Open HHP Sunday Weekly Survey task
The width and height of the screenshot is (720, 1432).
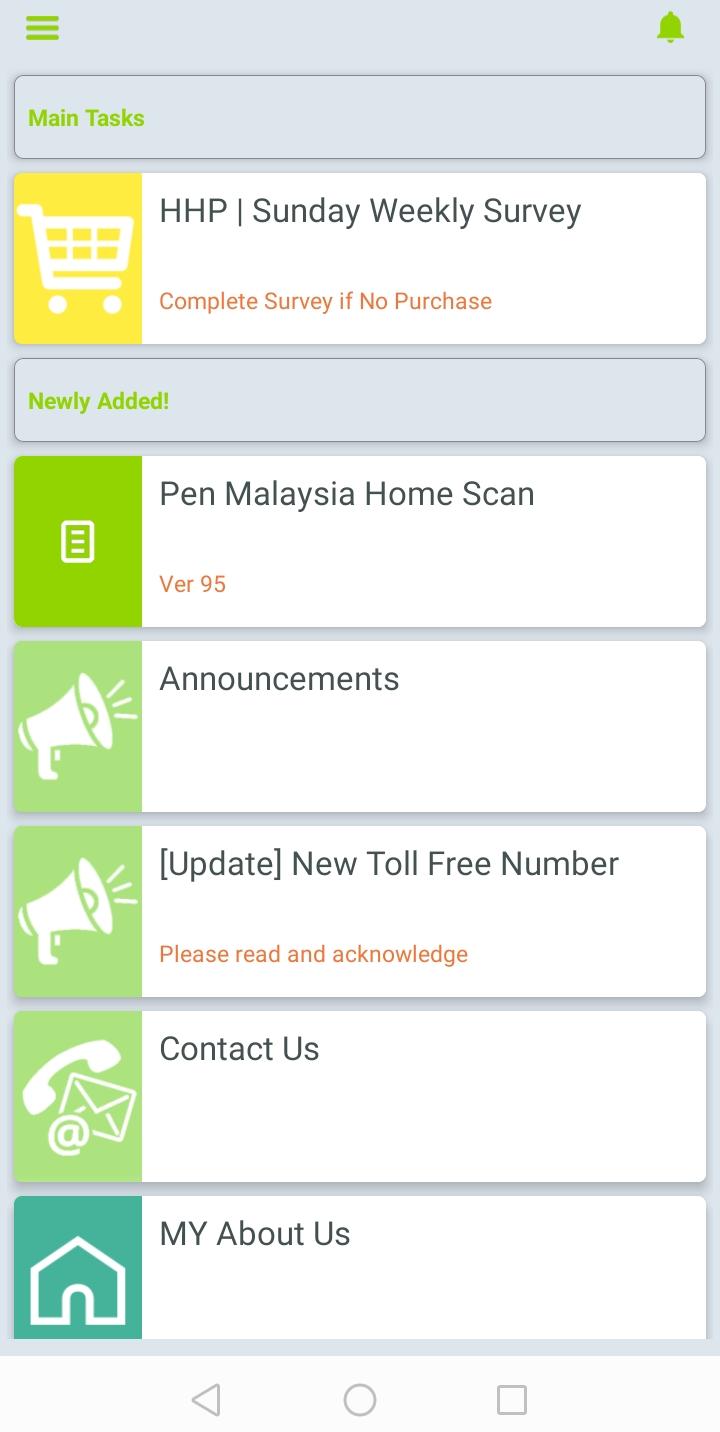(x=360, y=258)
